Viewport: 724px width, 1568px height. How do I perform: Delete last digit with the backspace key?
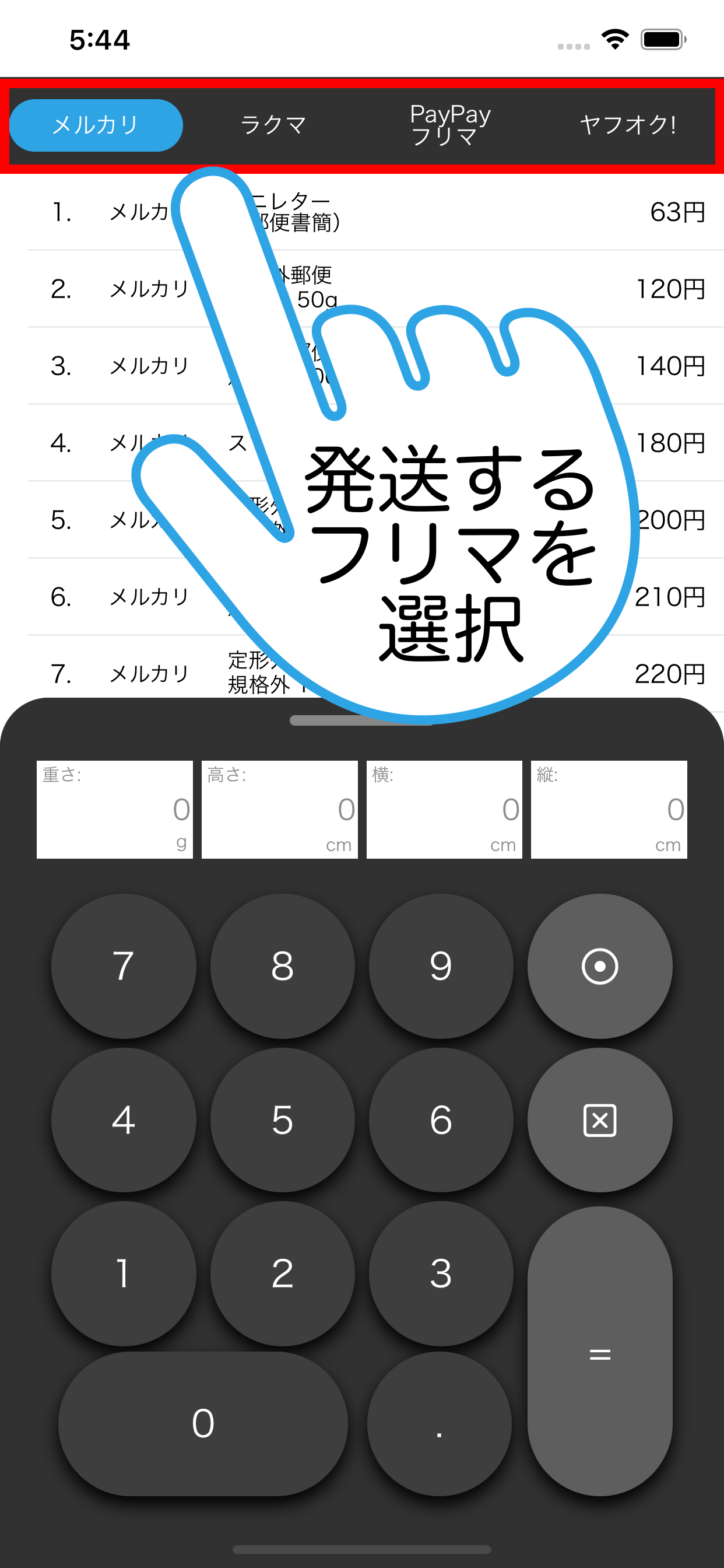(599, 1119)
